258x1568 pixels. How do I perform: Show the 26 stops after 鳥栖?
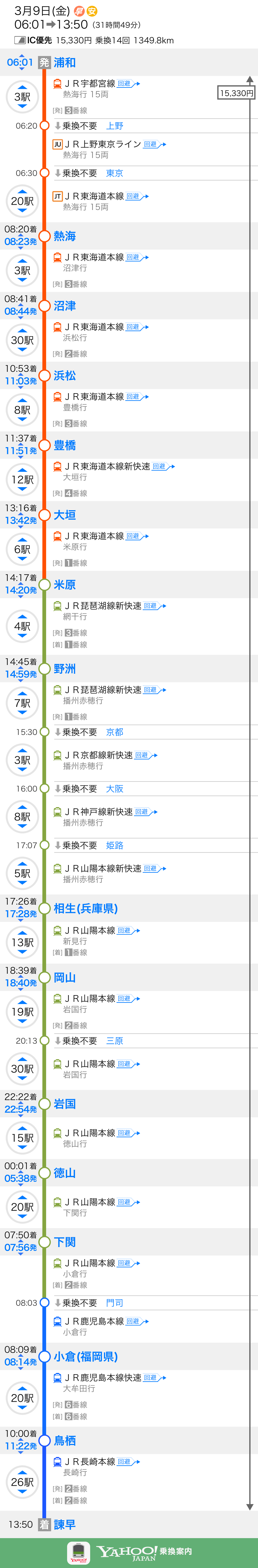coord(23,1482)
